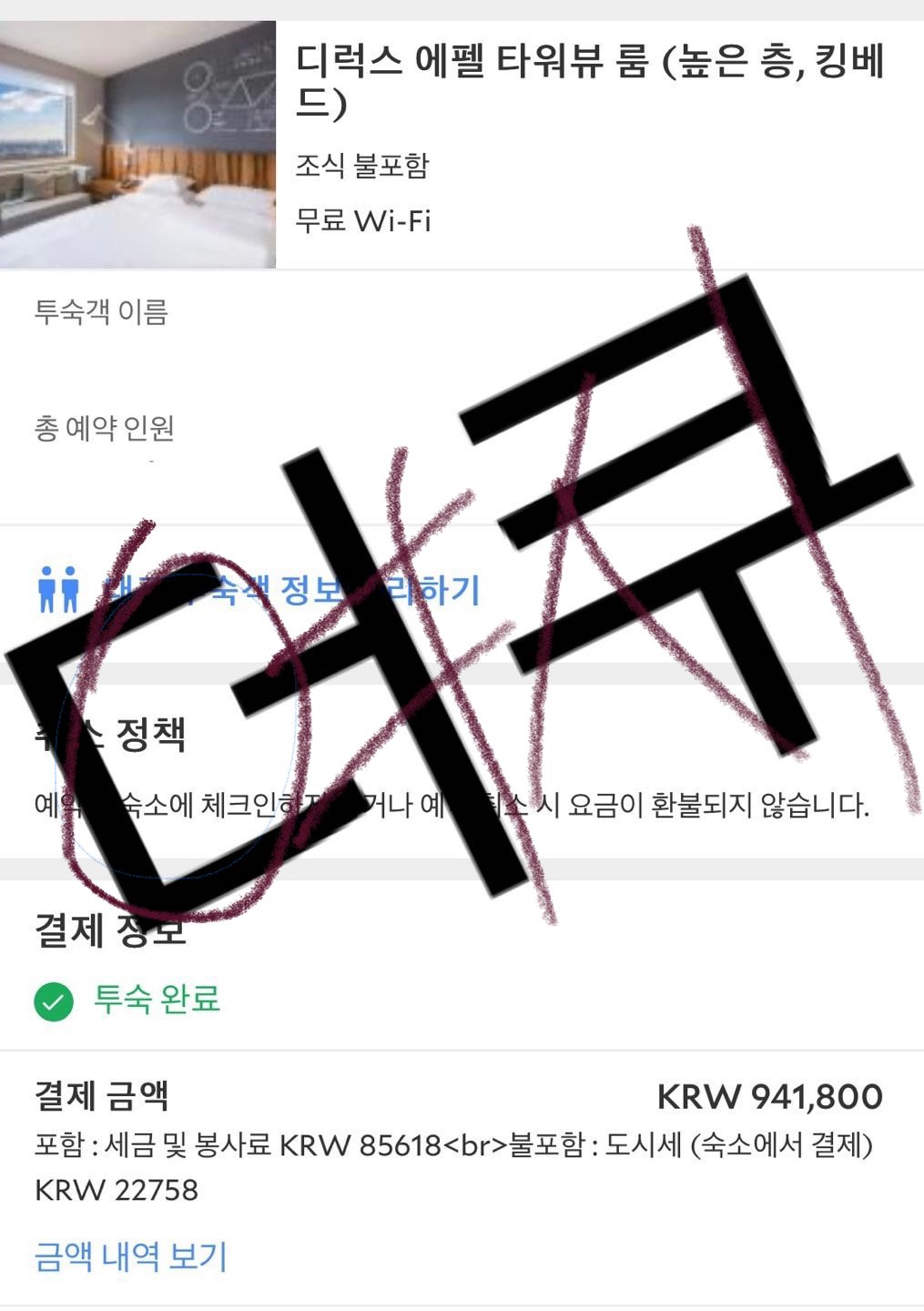
Task: Open the 금액 내역 보기 price breakdown
Action: 130,1256
